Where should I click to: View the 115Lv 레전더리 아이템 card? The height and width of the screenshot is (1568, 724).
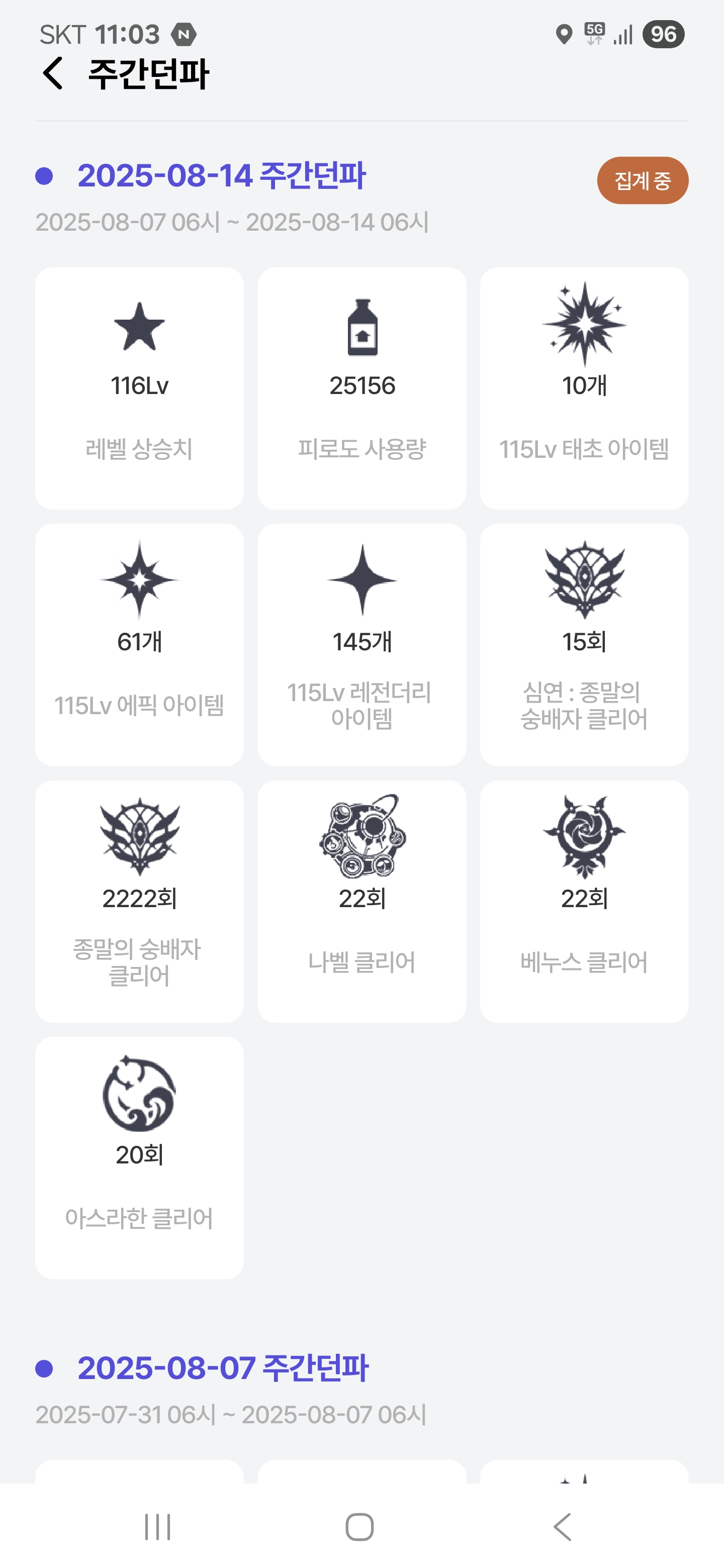(361, 645)
